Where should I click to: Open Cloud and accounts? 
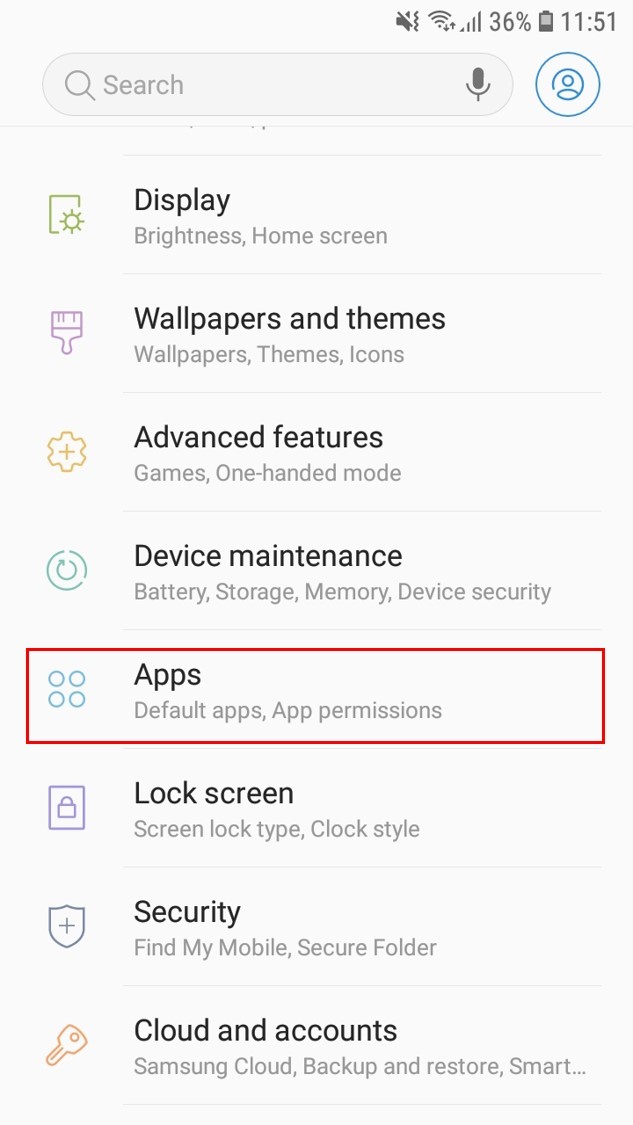[316, 1046]
